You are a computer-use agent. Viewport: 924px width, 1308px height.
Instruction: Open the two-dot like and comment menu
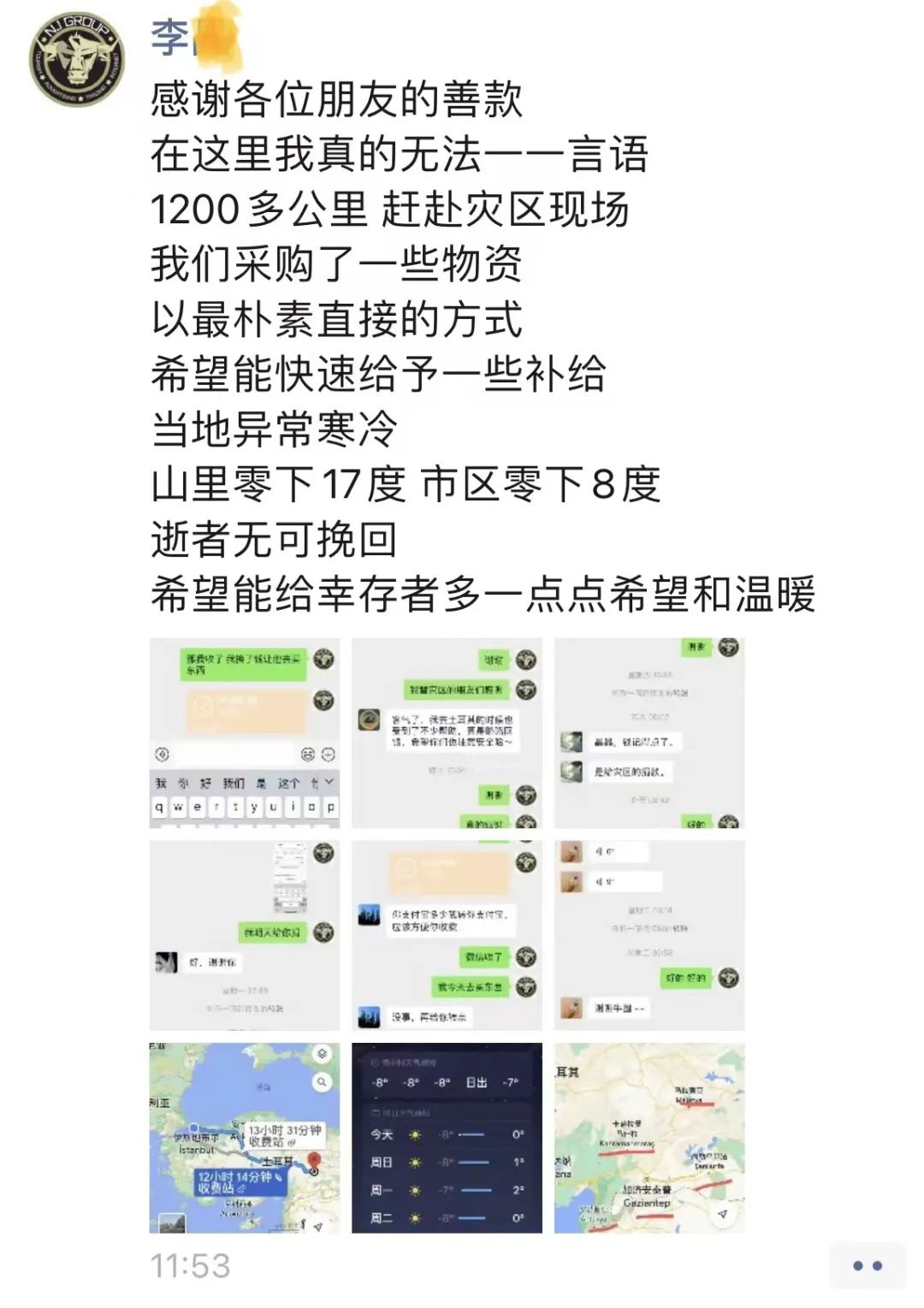867,1265
